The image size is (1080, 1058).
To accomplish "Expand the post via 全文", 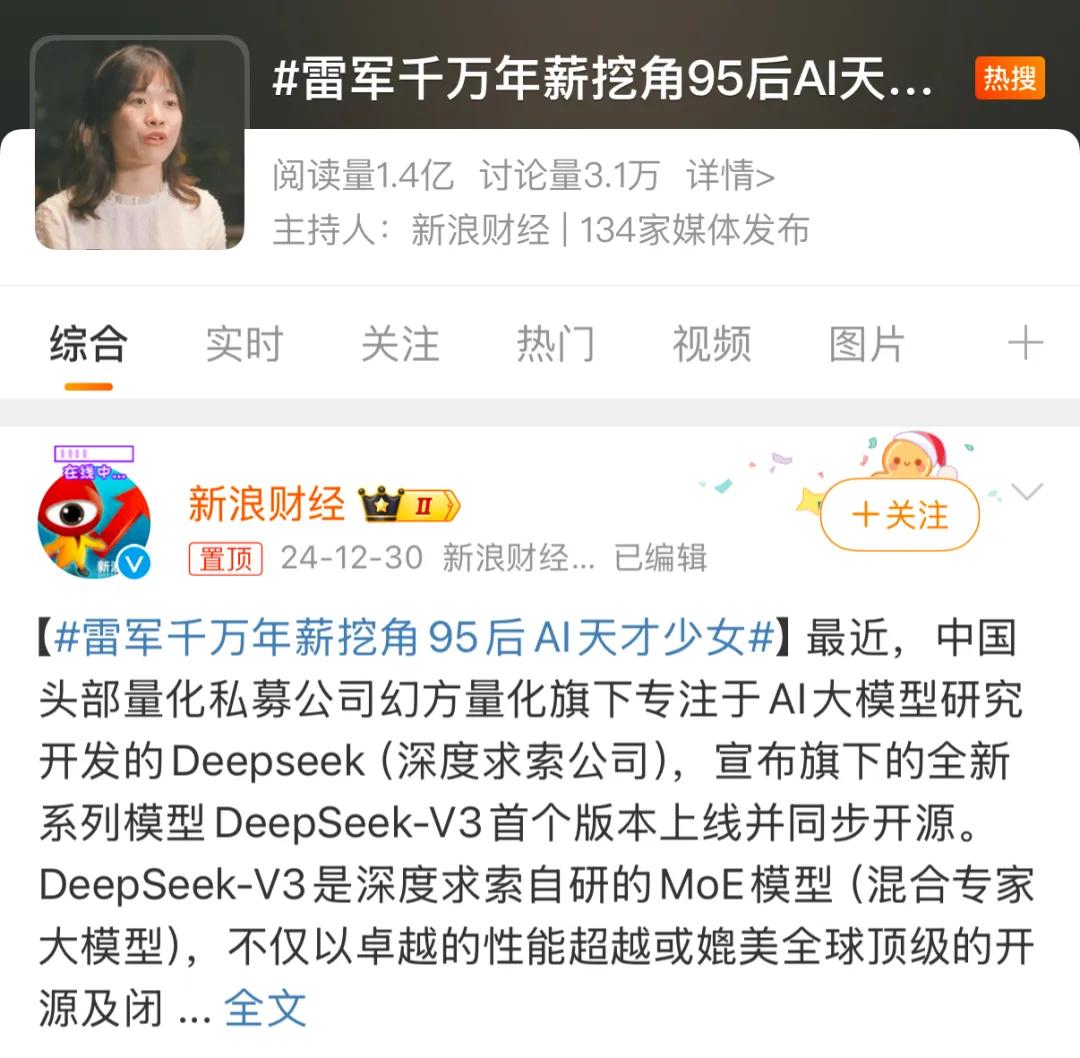I will coord(265,1008).
